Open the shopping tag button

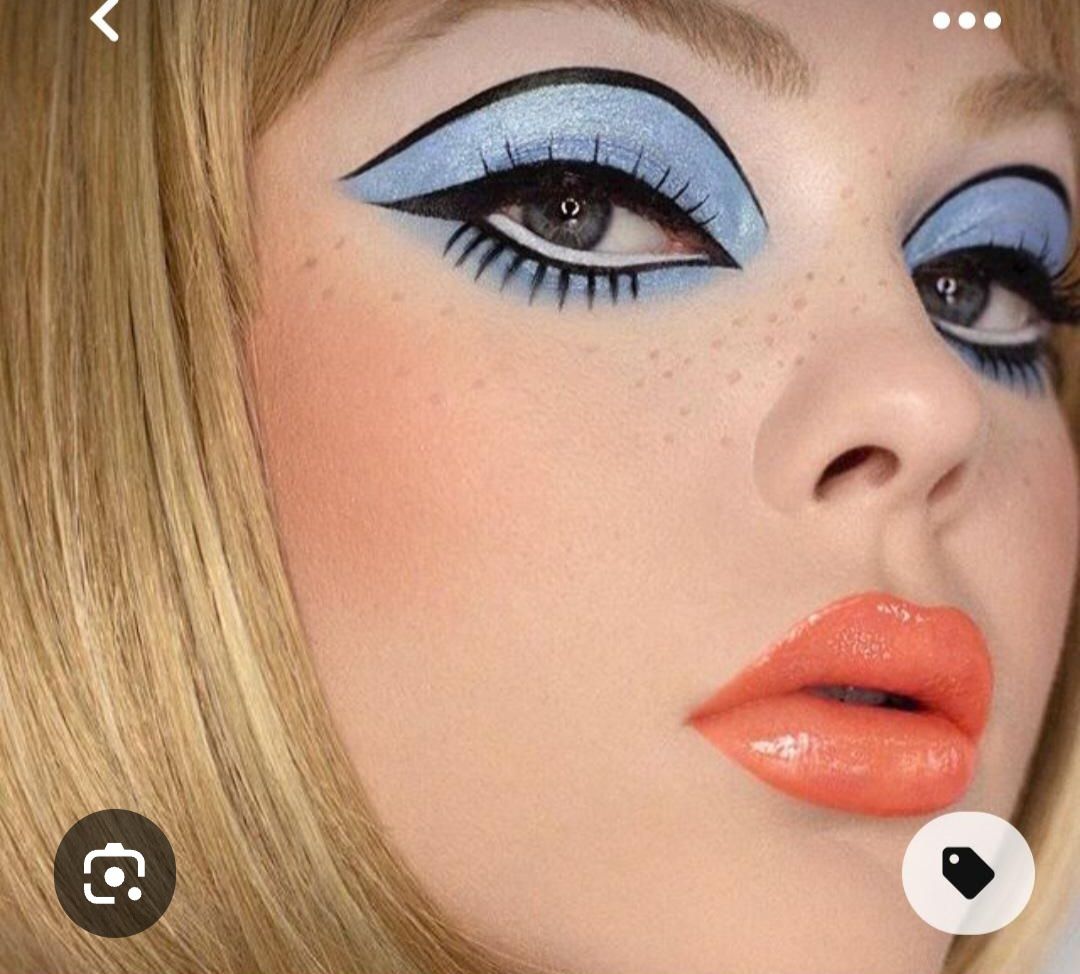click(967, 872)
